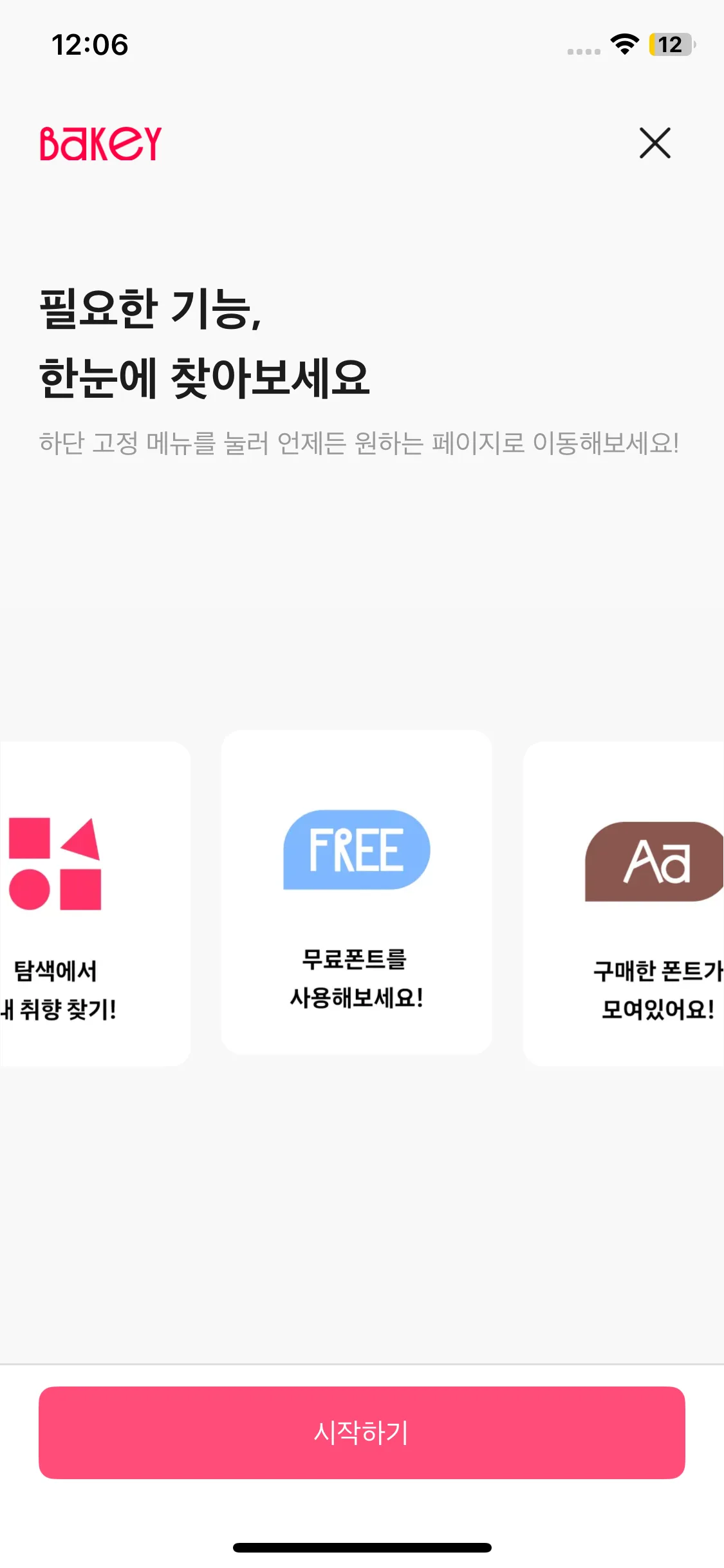Close the onboarding screen with X
This screenshot has height=1568, width=724.
tap(655, 143)
